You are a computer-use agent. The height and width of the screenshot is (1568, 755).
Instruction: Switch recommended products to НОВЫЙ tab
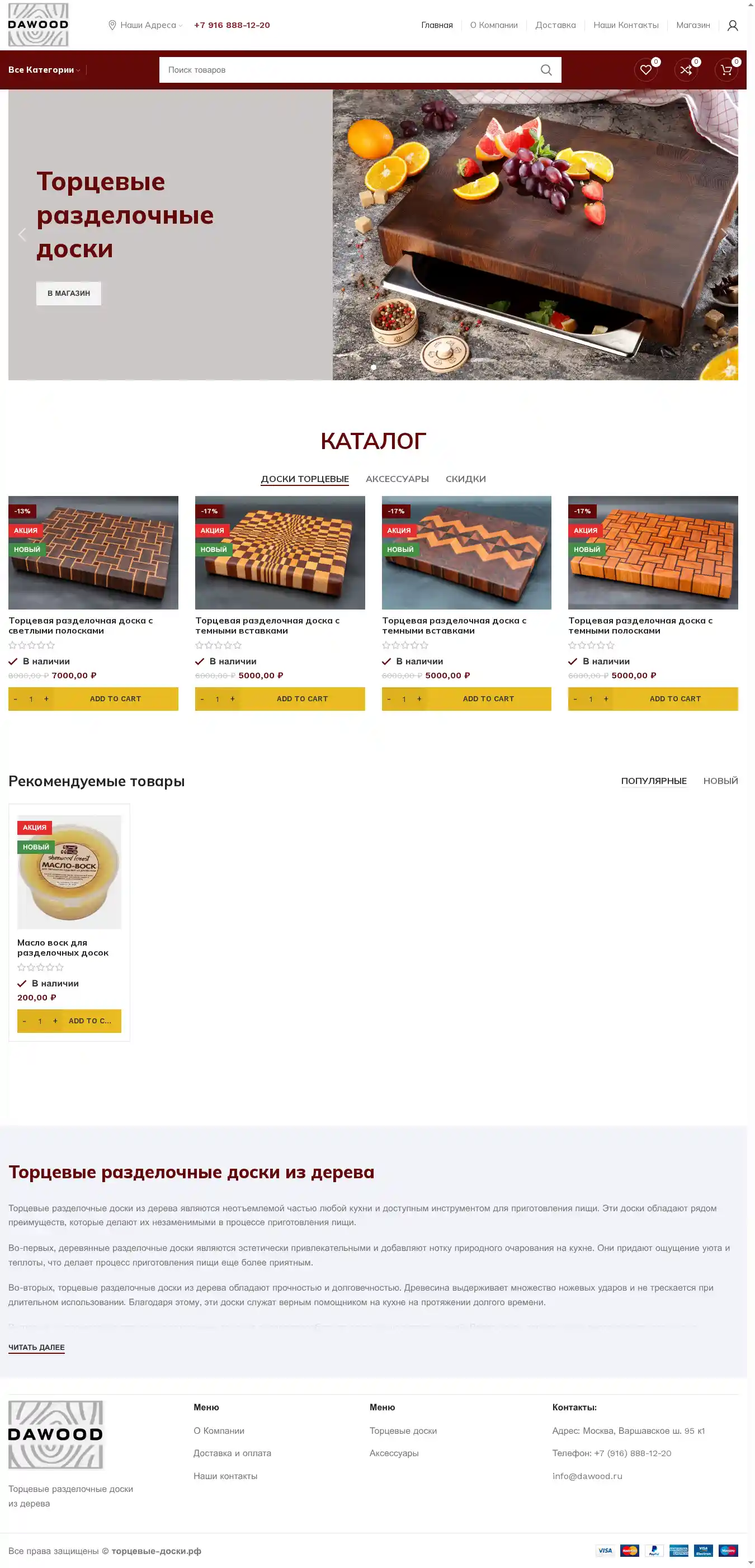pyautogui.click(x=720, y=781)
